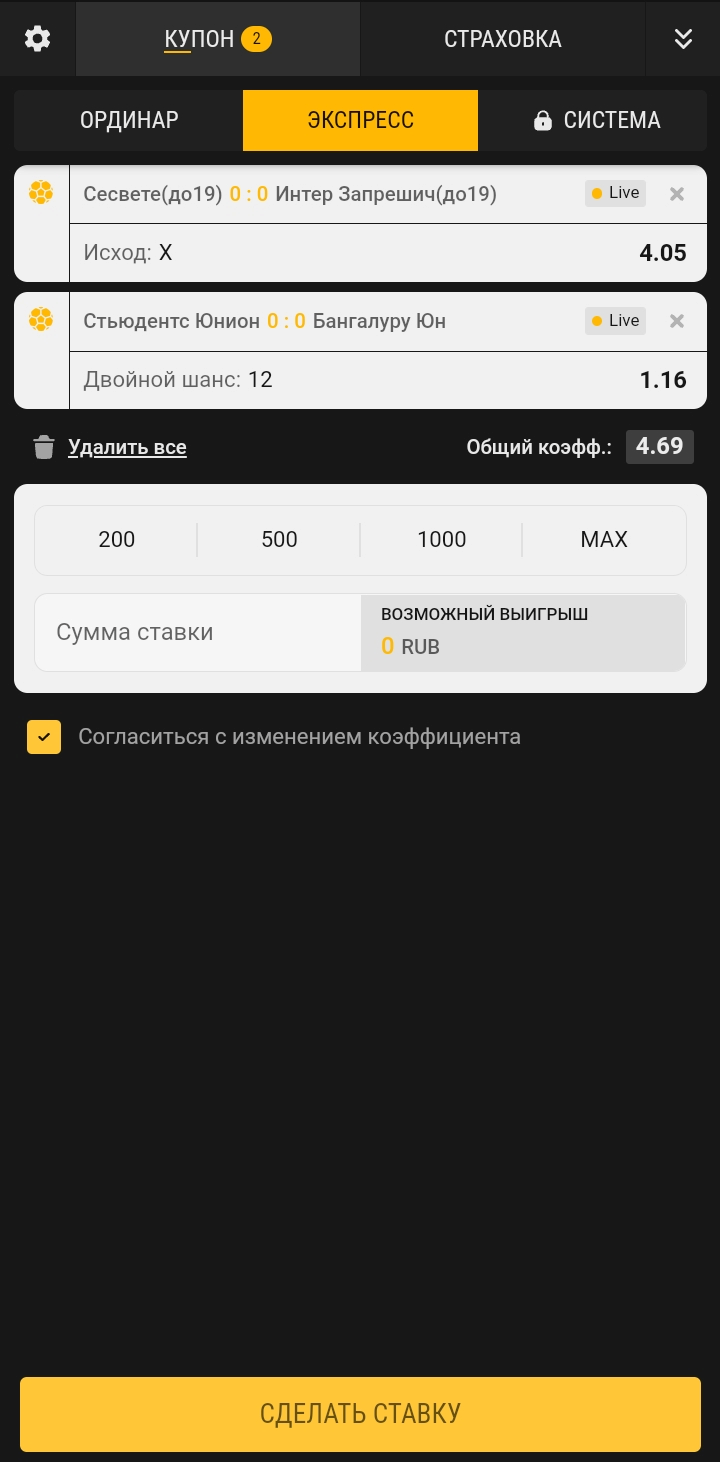Select the Ординар bet type
Viewport: 720px width, 1462px height.
pyautogui.click(x=129, y=120)
